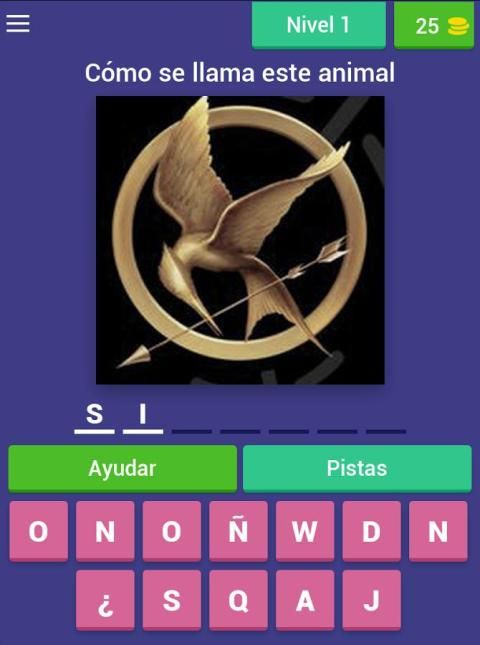The image size is (480, 645).
Task: Select the pink S letter tile
Action: coord(172,601)
